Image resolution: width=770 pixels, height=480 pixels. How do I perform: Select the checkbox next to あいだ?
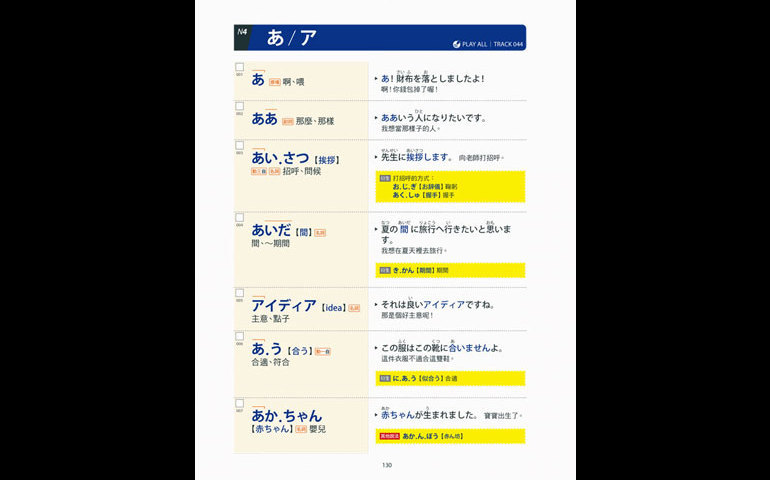240,217
